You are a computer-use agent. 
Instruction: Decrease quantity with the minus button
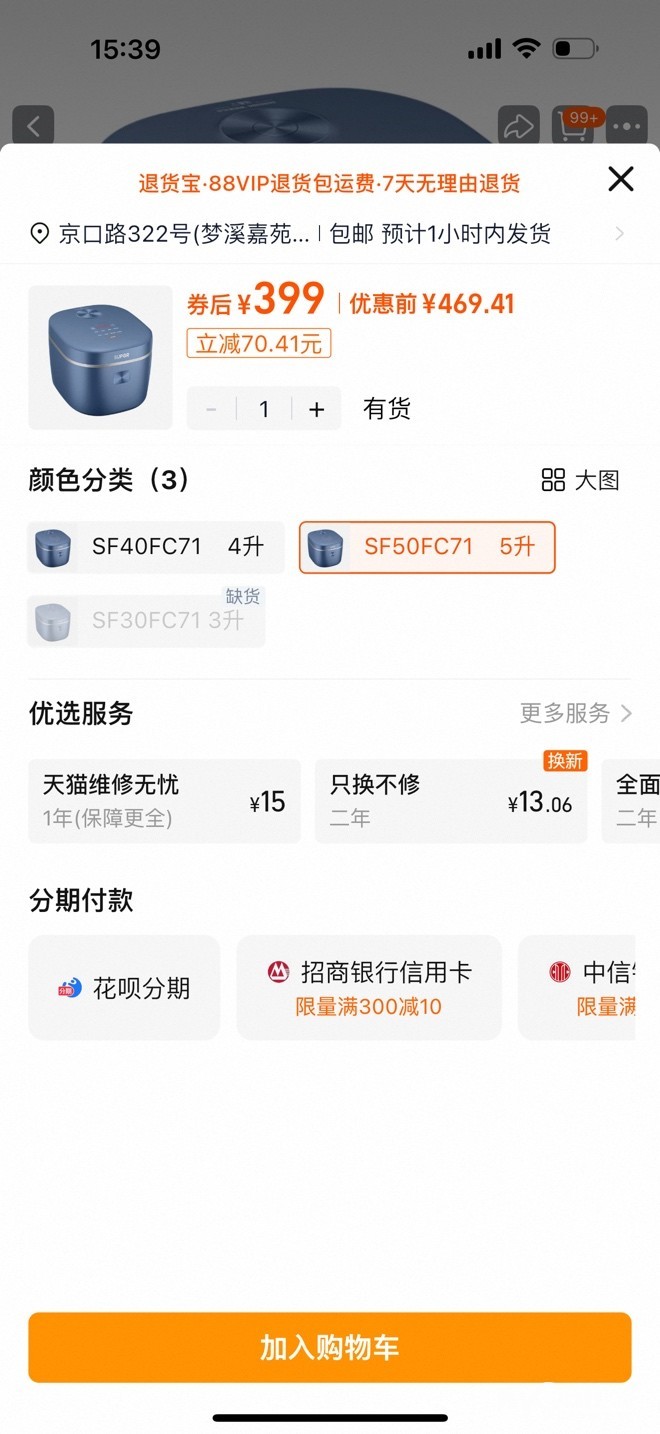pyautogui.click(x=211, y=409)
